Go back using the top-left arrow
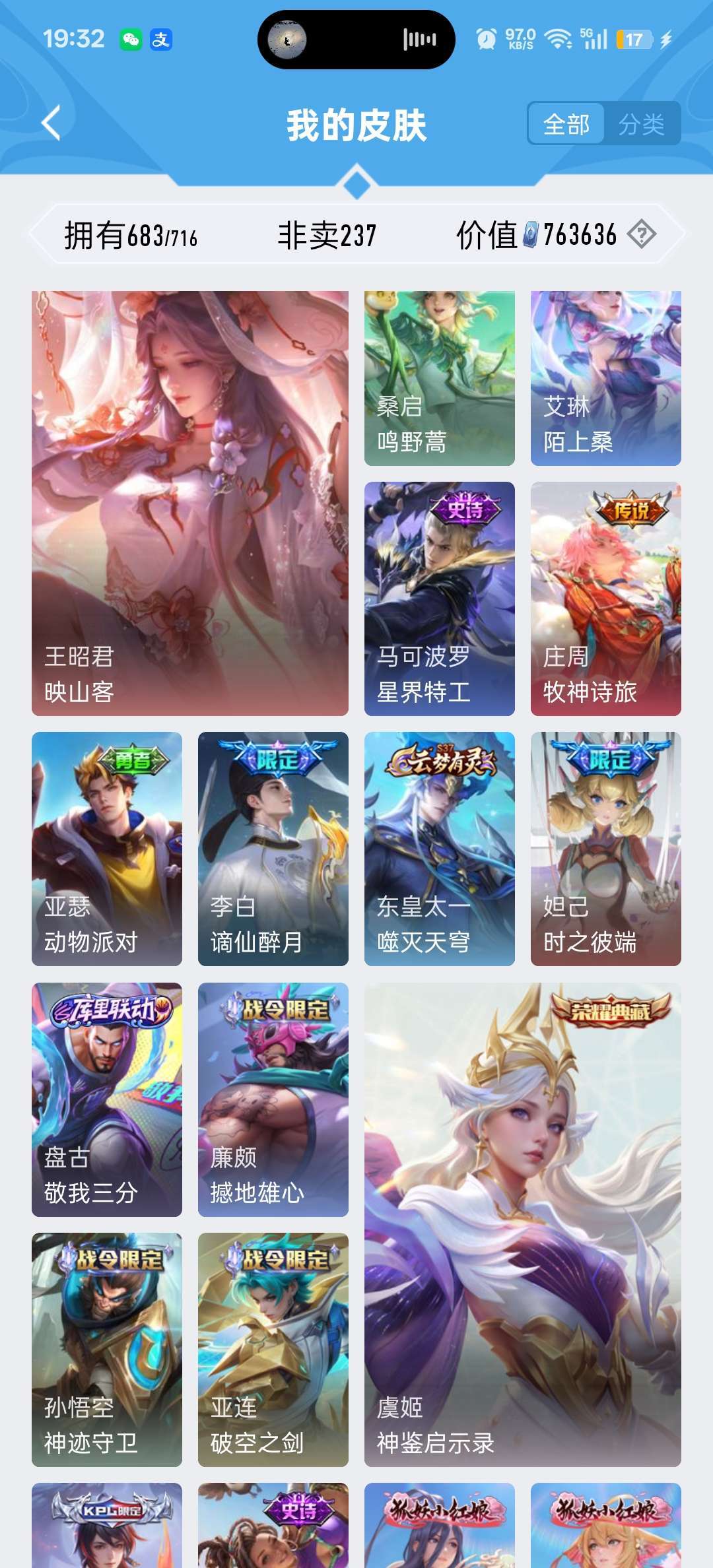 tap(51, 123)
